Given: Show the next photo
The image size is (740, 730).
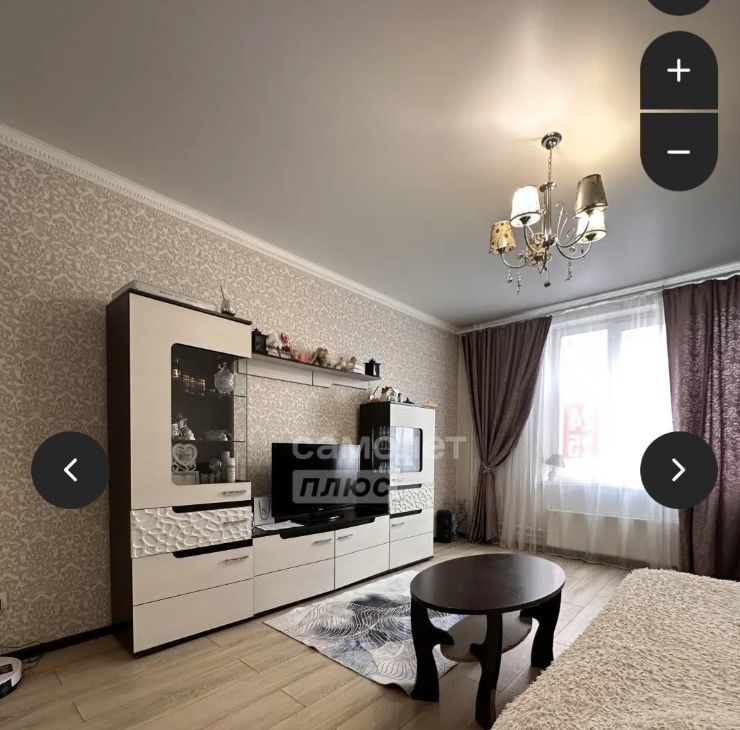Looking at the screenshot, I should click(x=678, y=470).
